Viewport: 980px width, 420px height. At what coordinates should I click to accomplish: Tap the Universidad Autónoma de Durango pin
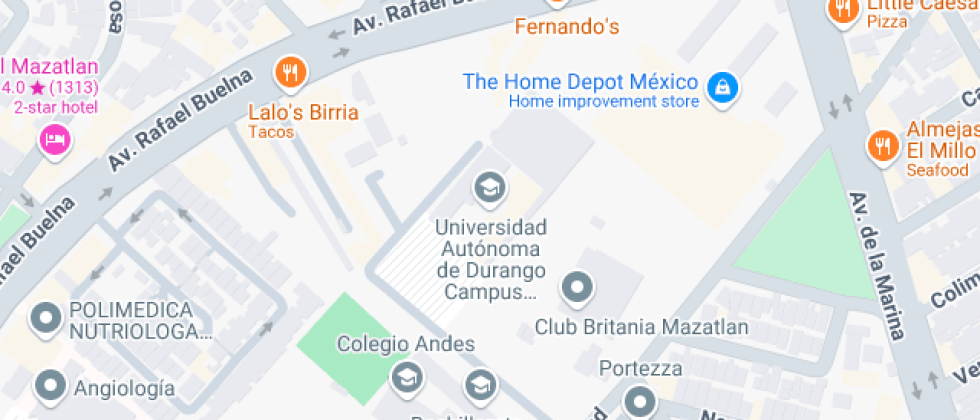[x=489, y=187]
